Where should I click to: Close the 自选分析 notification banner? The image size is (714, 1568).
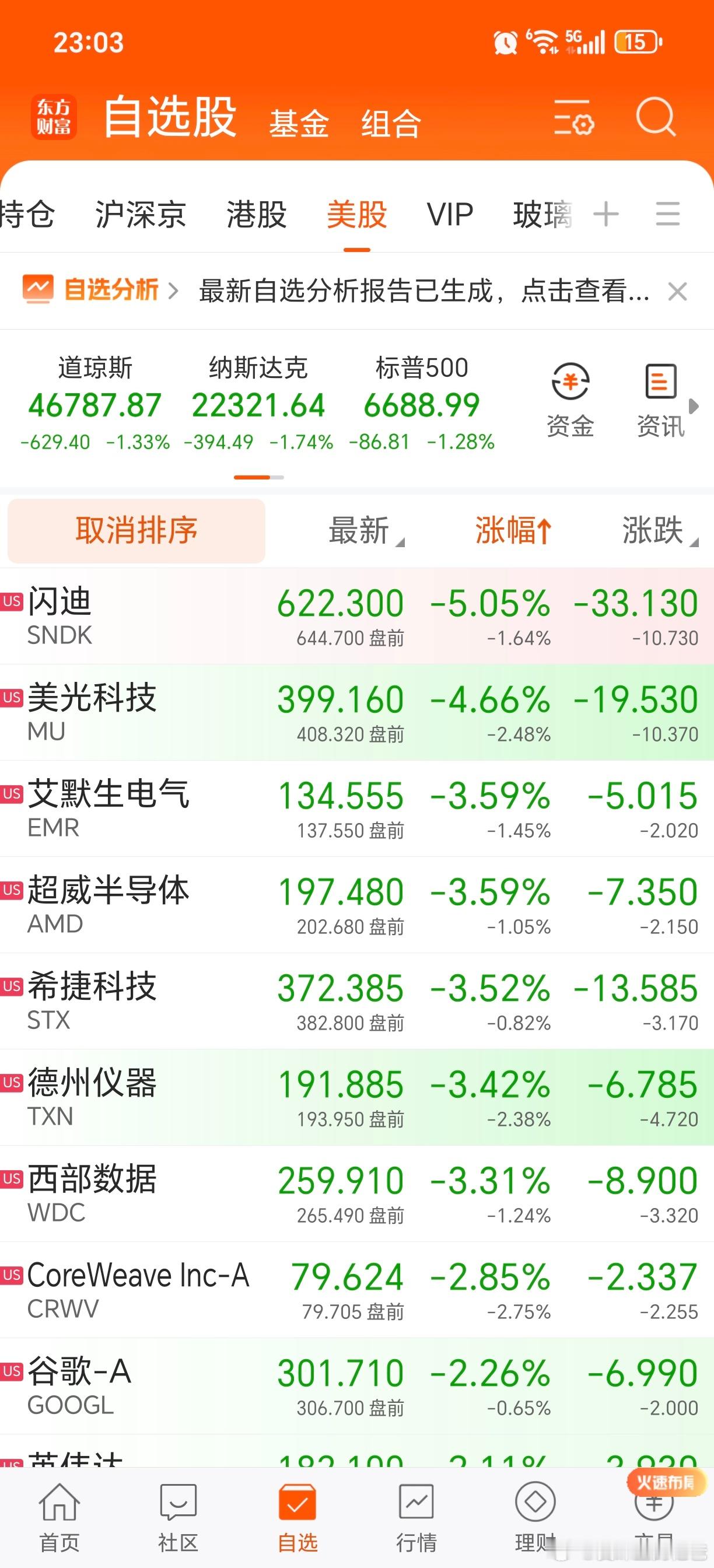(x=677, y=291)
